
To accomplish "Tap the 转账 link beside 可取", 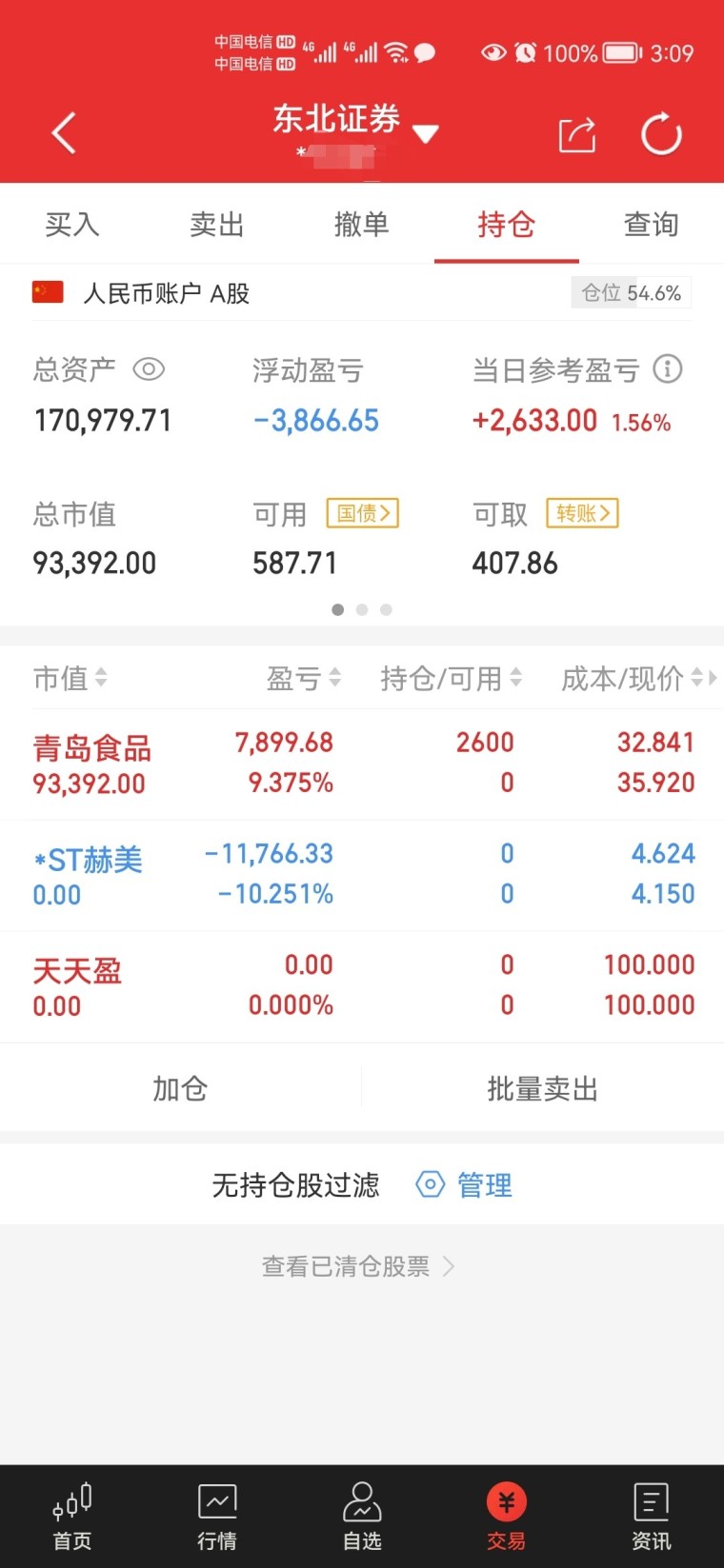I will click(x=582, y=513).
